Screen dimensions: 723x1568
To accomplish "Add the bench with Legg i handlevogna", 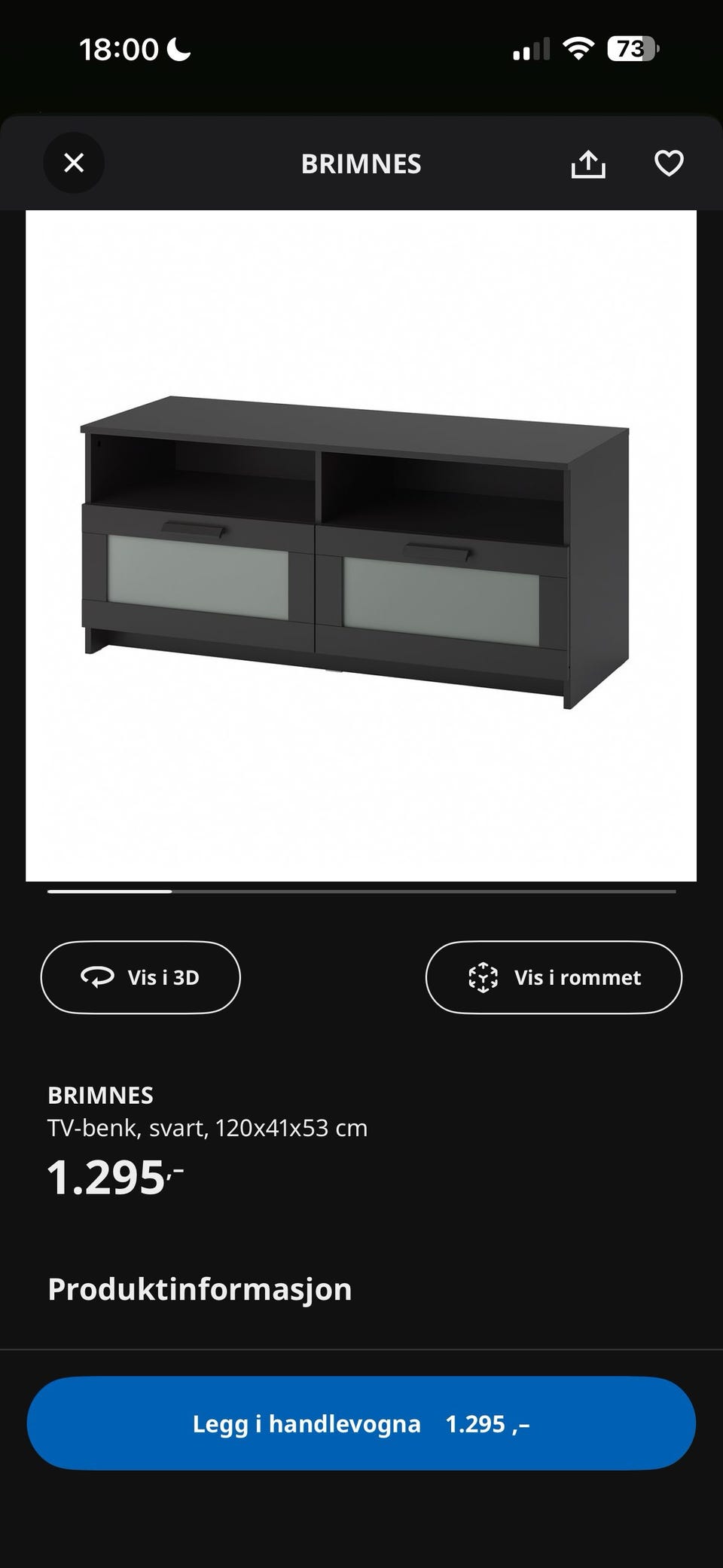I will [x=361, y=1423].
